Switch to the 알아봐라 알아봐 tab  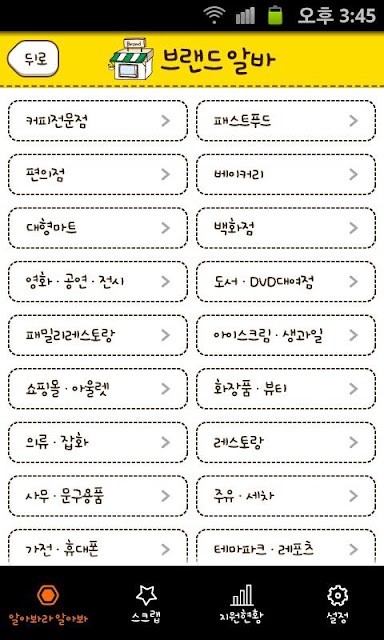48,603
